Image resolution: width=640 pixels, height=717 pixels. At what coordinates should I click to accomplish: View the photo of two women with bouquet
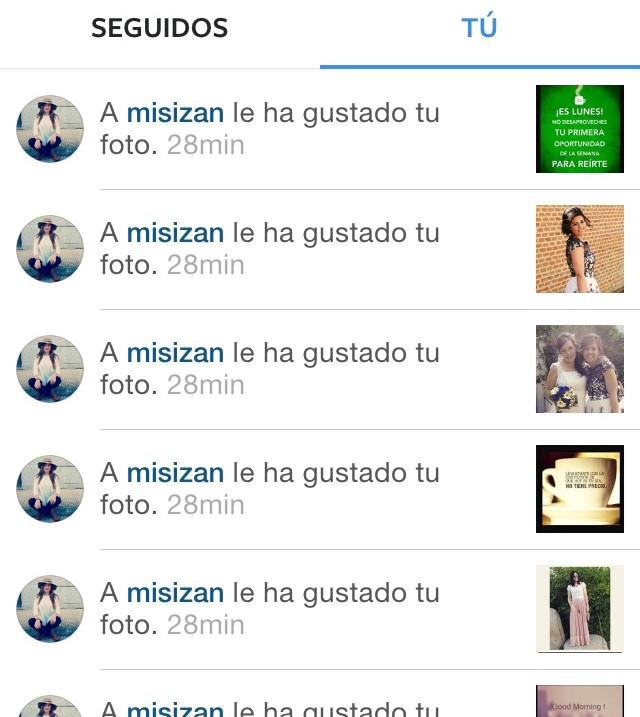[580, 369]
